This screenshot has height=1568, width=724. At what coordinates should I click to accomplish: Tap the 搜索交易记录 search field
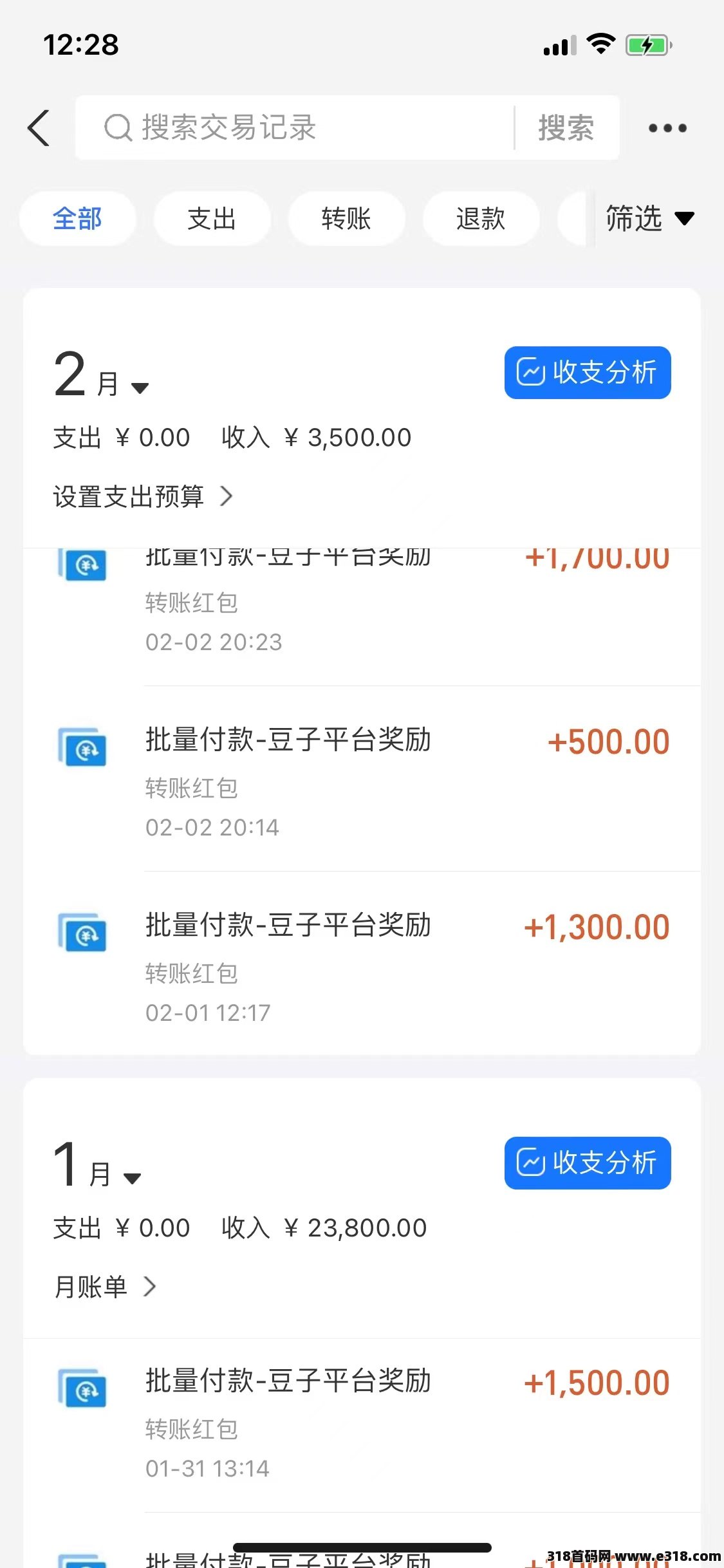[x=295, y=127]
